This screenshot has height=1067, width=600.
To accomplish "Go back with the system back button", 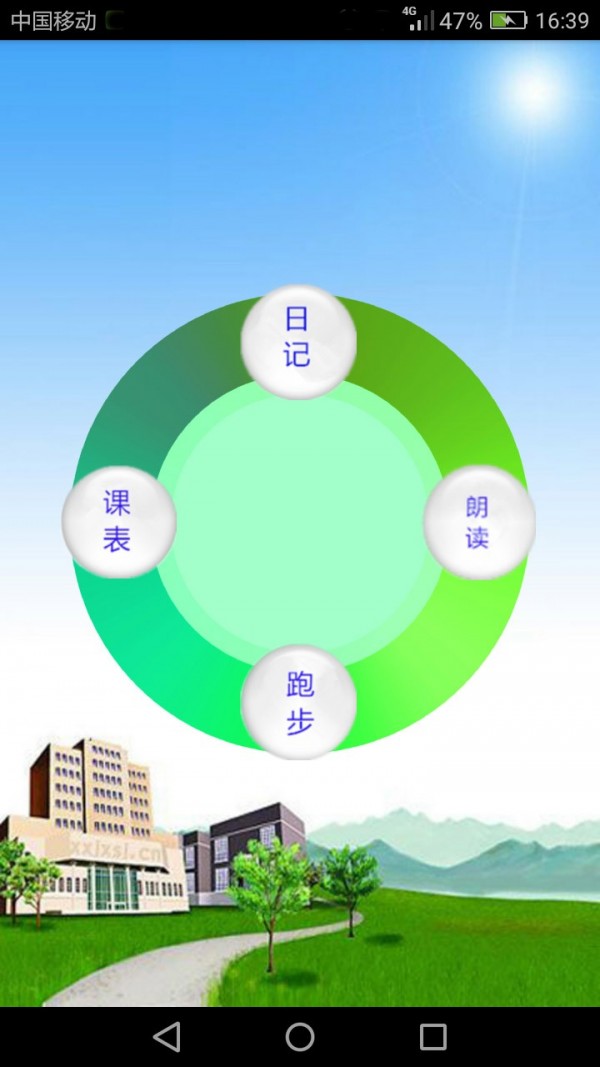I will point(166,1037).
